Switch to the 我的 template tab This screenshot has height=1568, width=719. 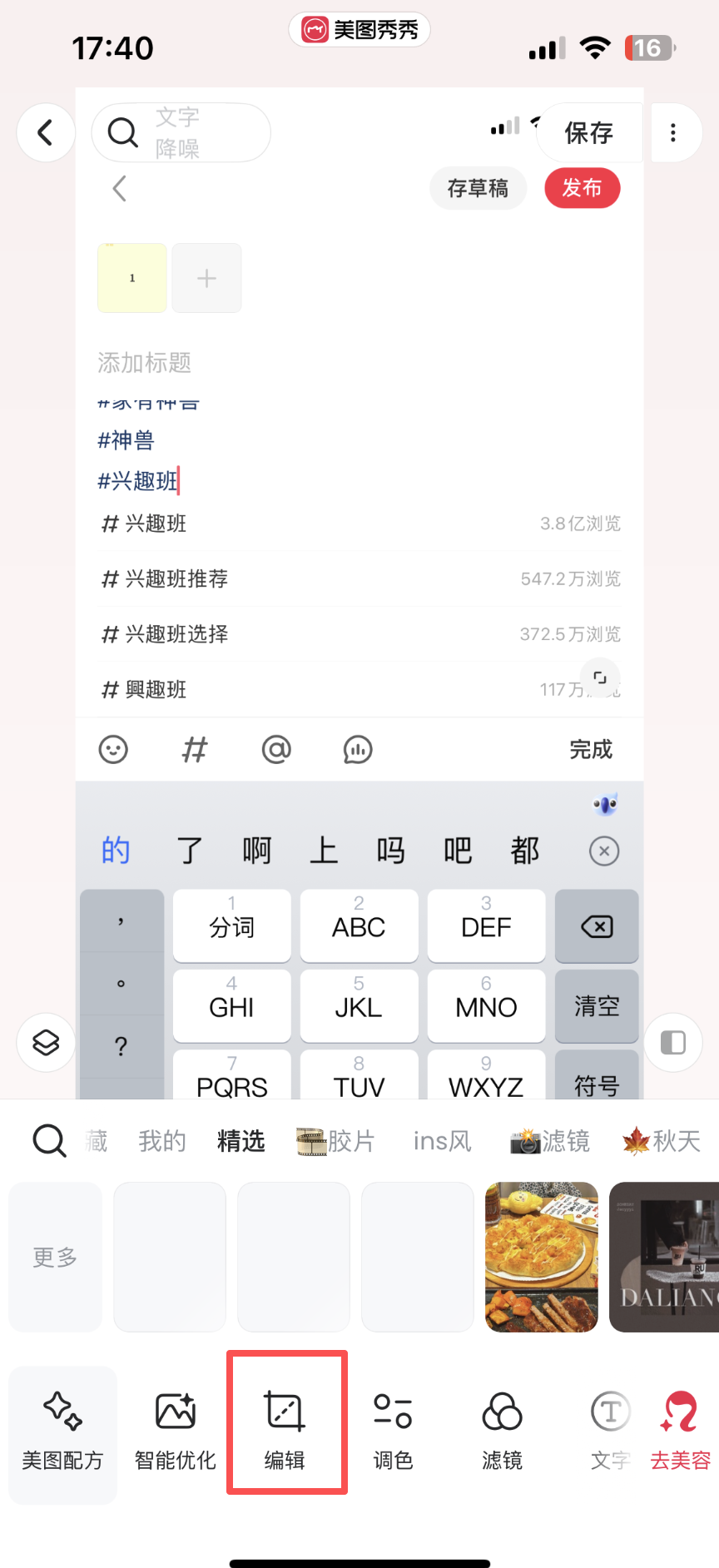tap(162, 1140)
